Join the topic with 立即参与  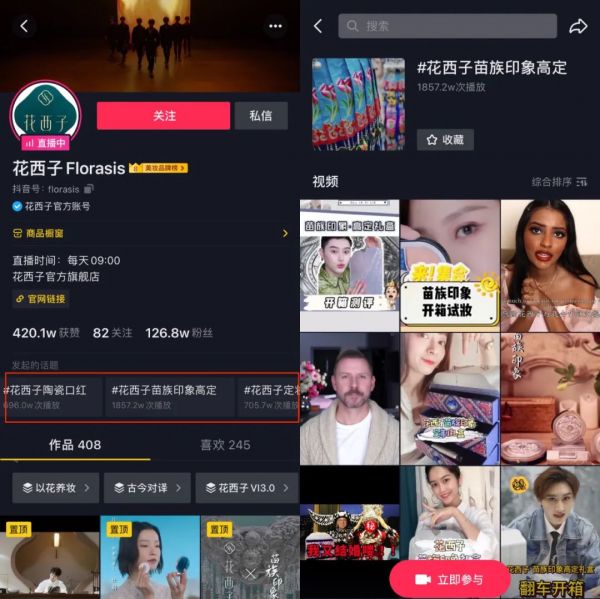(x=450, y=579)
